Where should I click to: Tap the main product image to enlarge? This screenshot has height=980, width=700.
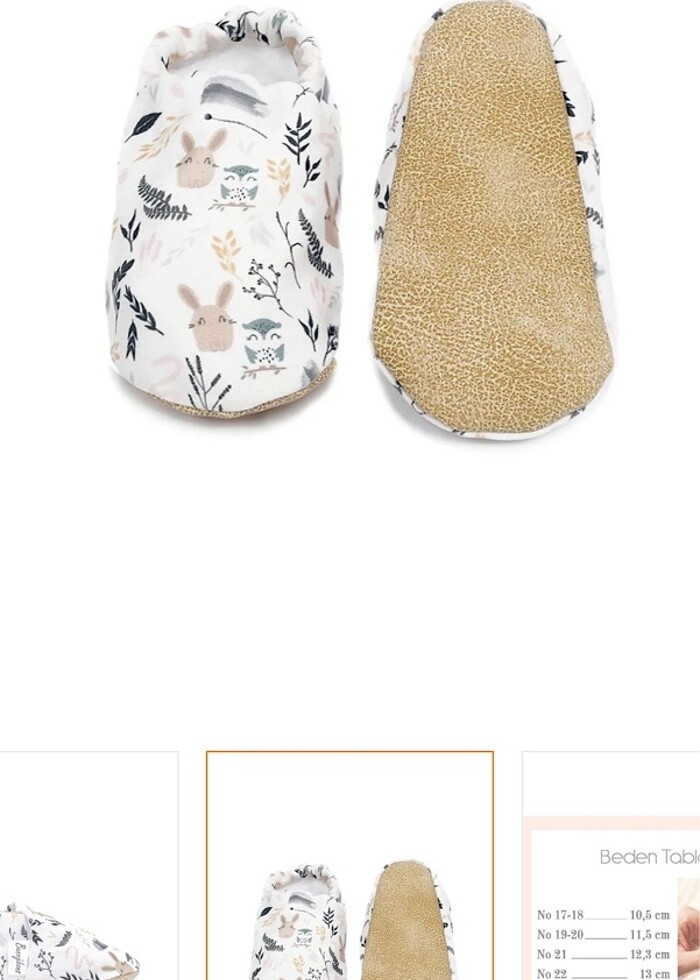pyautogui.click(x=350, y=220)
